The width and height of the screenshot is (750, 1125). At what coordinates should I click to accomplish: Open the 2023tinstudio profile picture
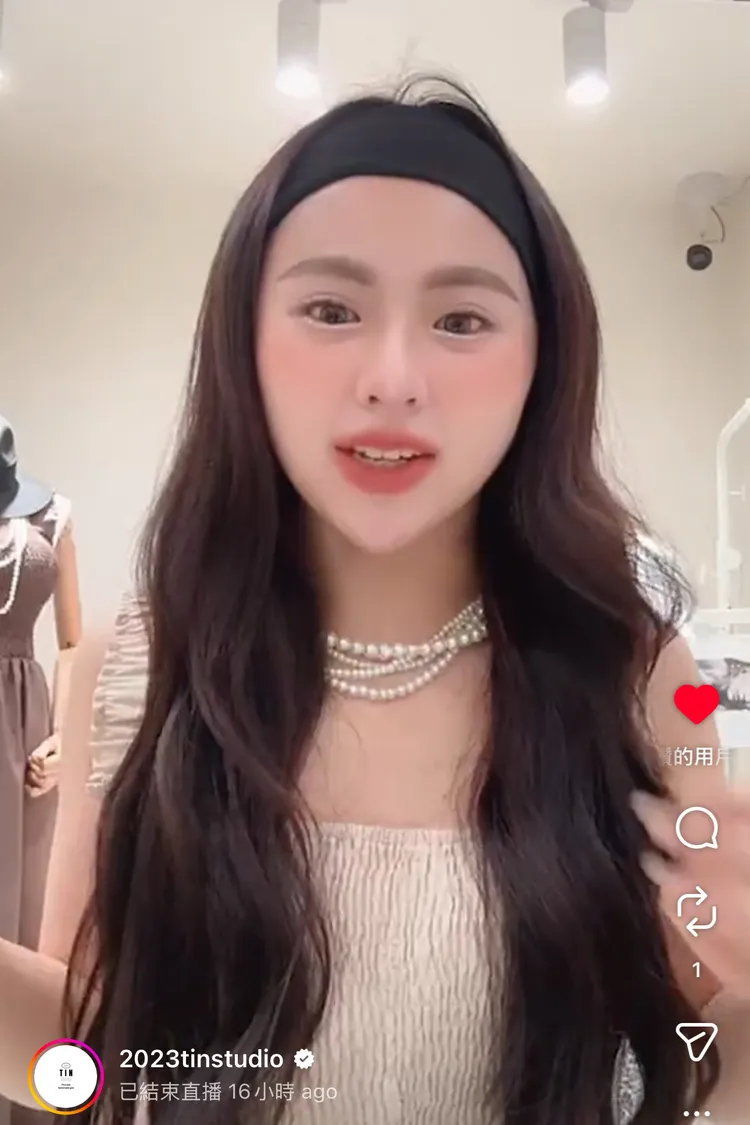click(66, 1077)
